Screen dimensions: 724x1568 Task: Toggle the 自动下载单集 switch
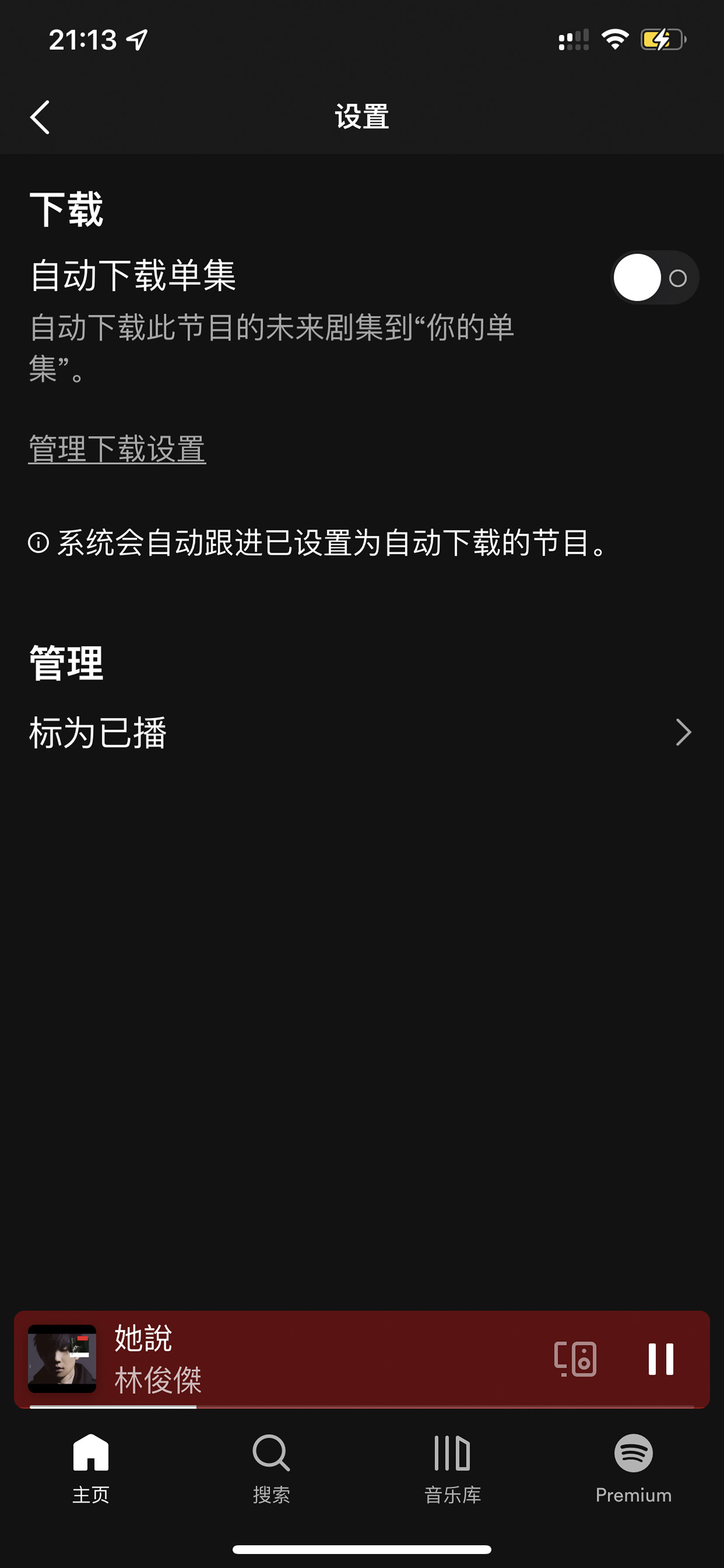pyautogui.click(x=655, y=277)
